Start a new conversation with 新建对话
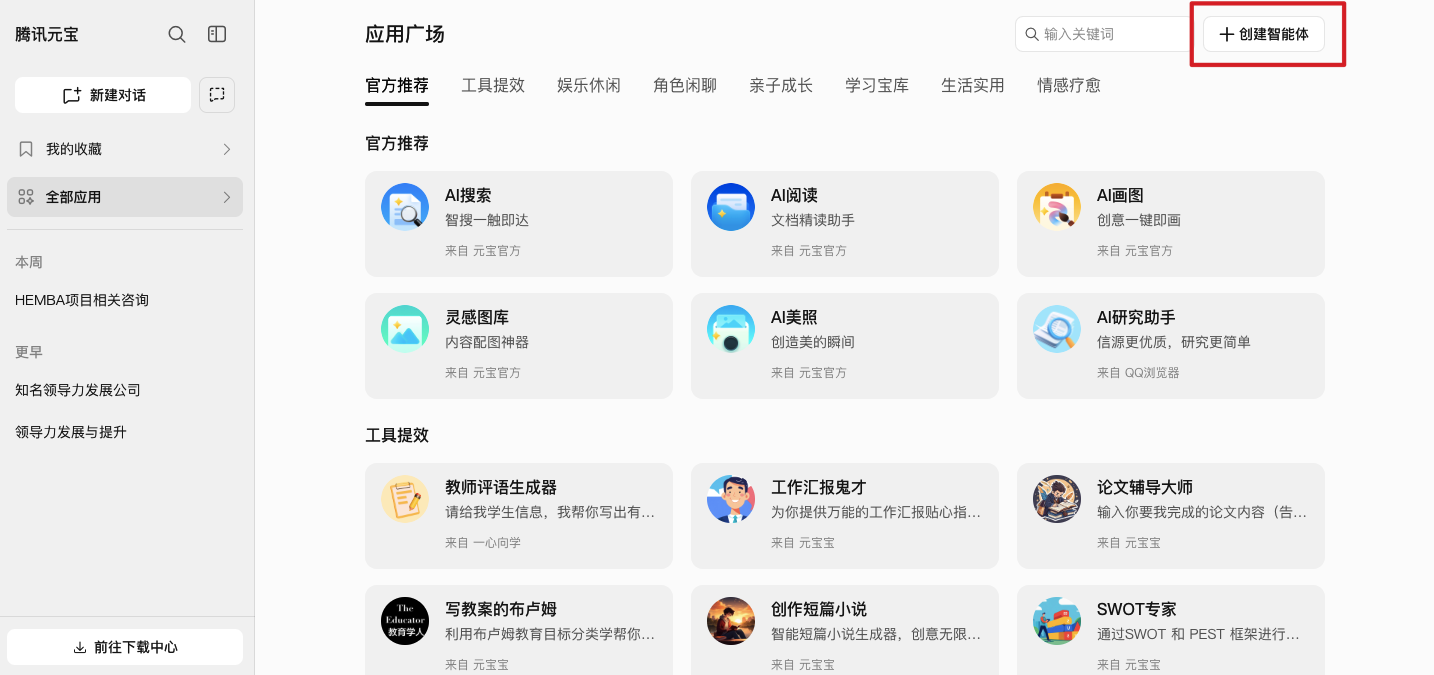Screen dimensions: 1434x675 [103, 95]
